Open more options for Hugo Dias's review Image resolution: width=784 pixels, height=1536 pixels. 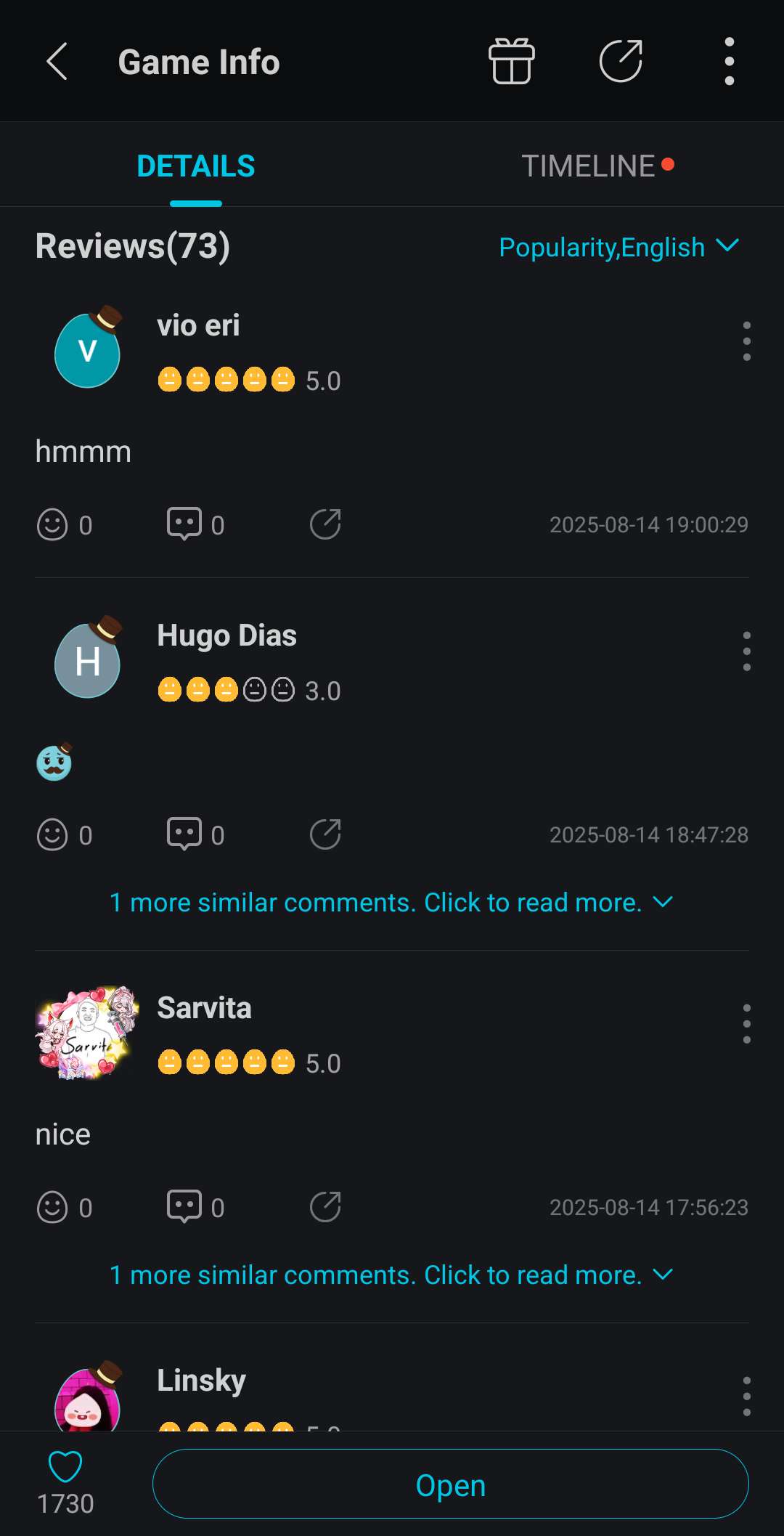[x=746, y=651]
